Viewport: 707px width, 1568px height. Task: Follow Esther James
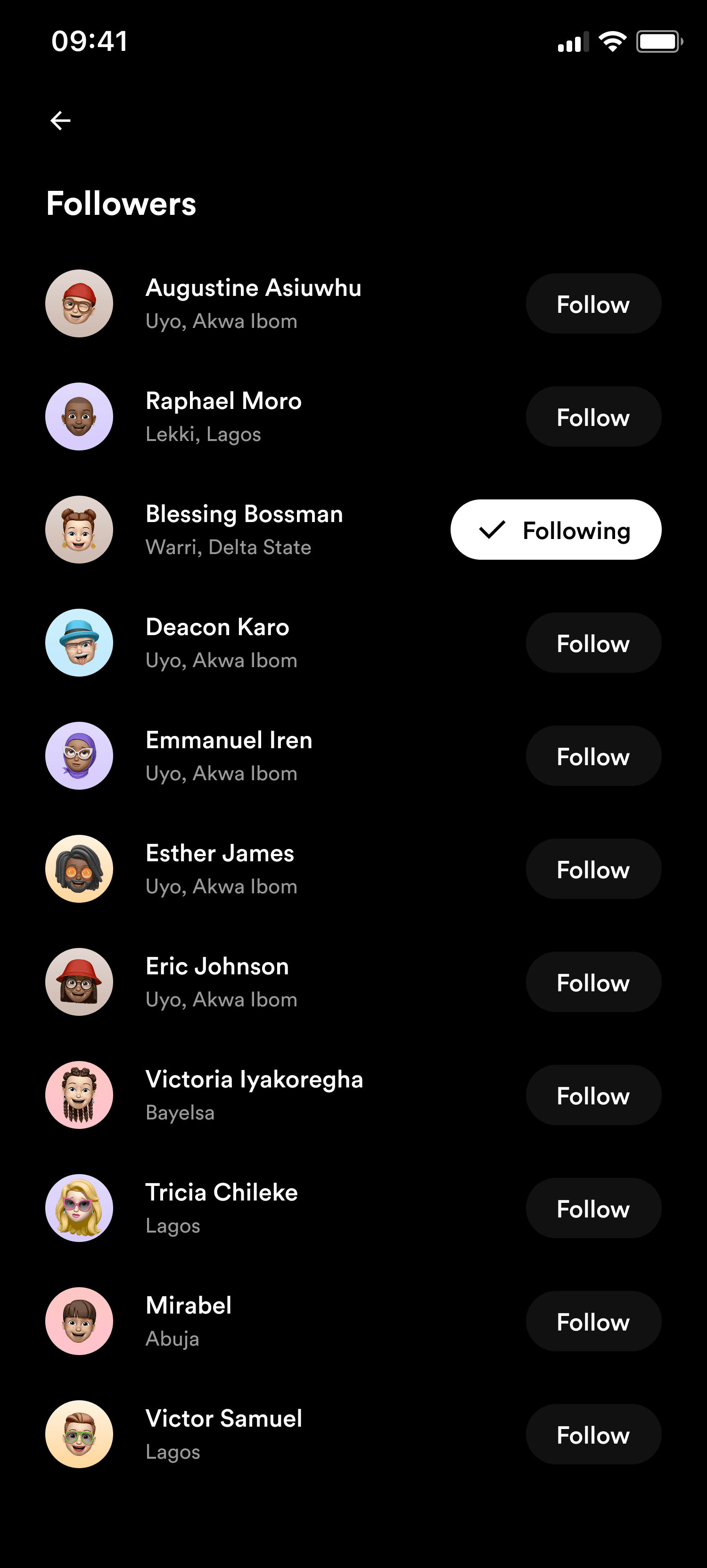pyautogui.click(x=593, y=869)
